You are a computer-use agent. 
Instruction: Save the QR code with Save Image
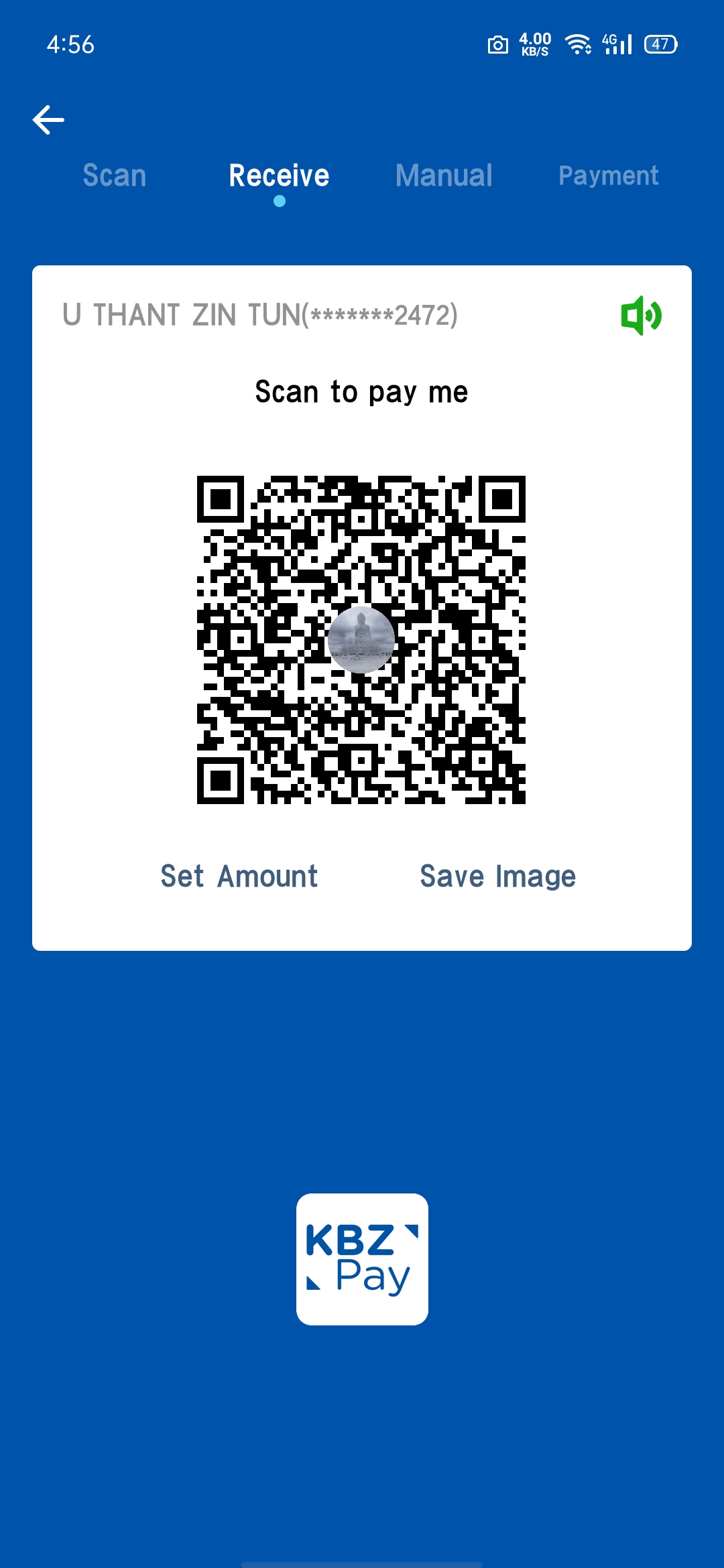(497, 876)
